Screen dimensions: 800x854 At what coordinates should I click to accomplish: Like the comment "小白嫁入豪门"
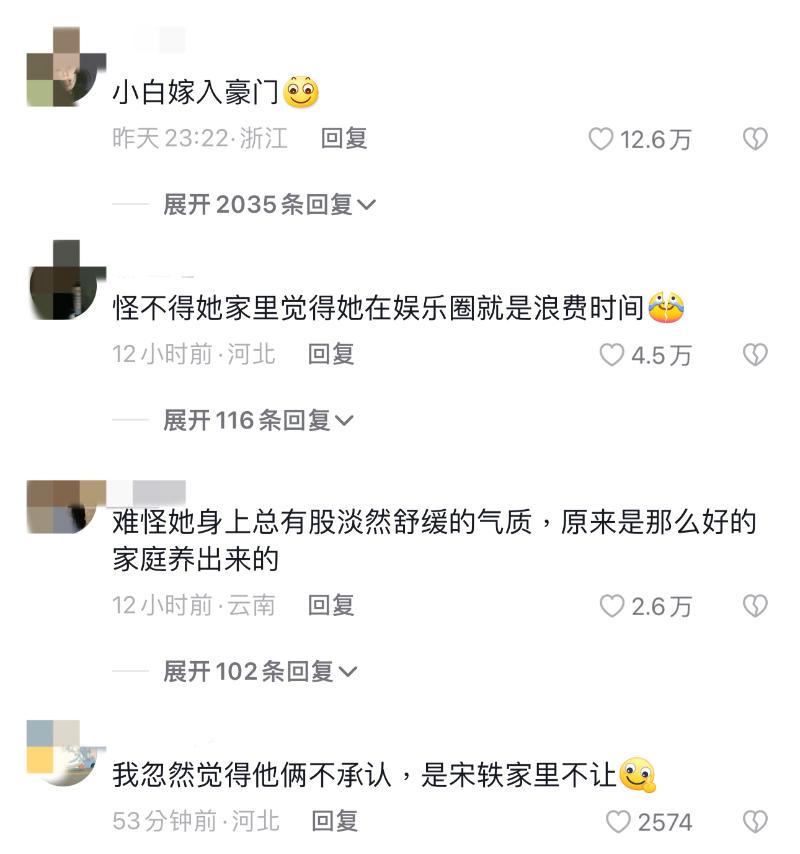(x=600, y=139)
